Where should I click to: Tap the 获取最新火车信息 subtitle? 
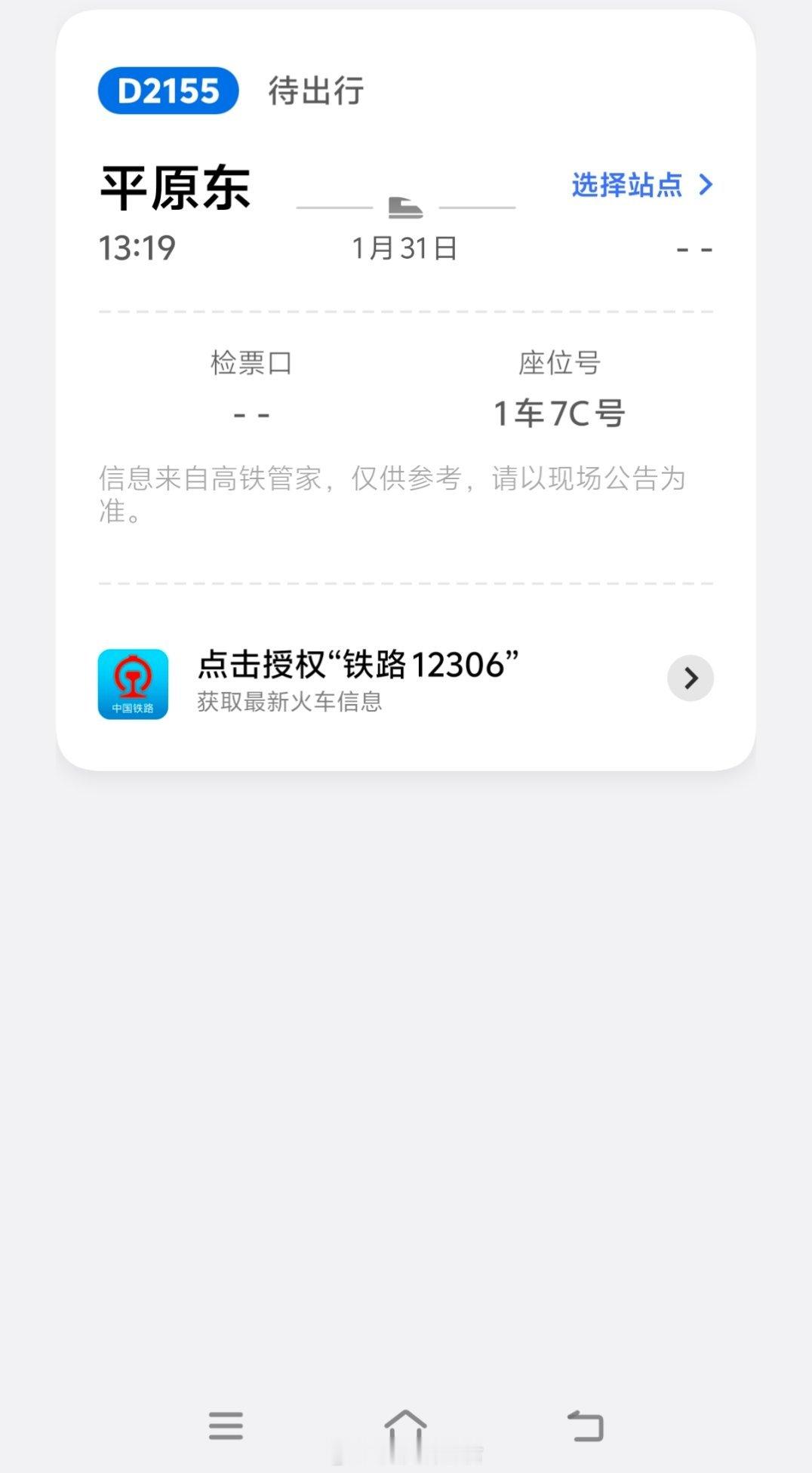tap(290, 702)
